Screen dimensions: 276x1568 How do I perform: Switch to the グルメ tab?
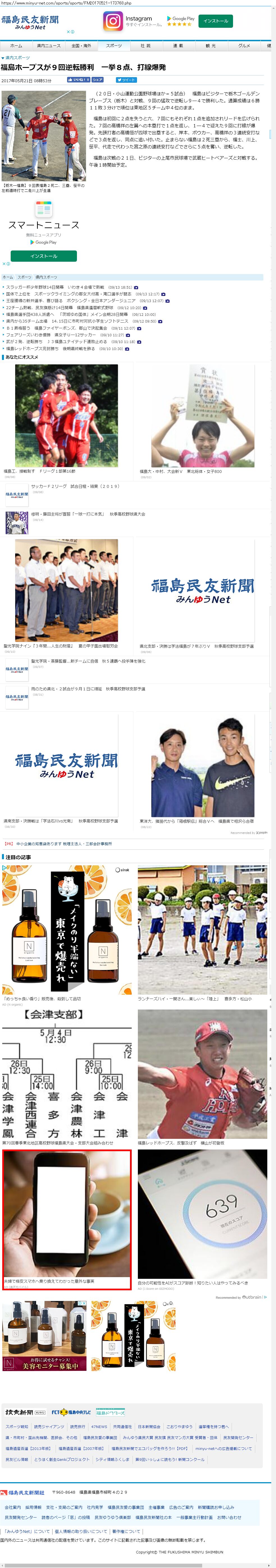point(243,46)
